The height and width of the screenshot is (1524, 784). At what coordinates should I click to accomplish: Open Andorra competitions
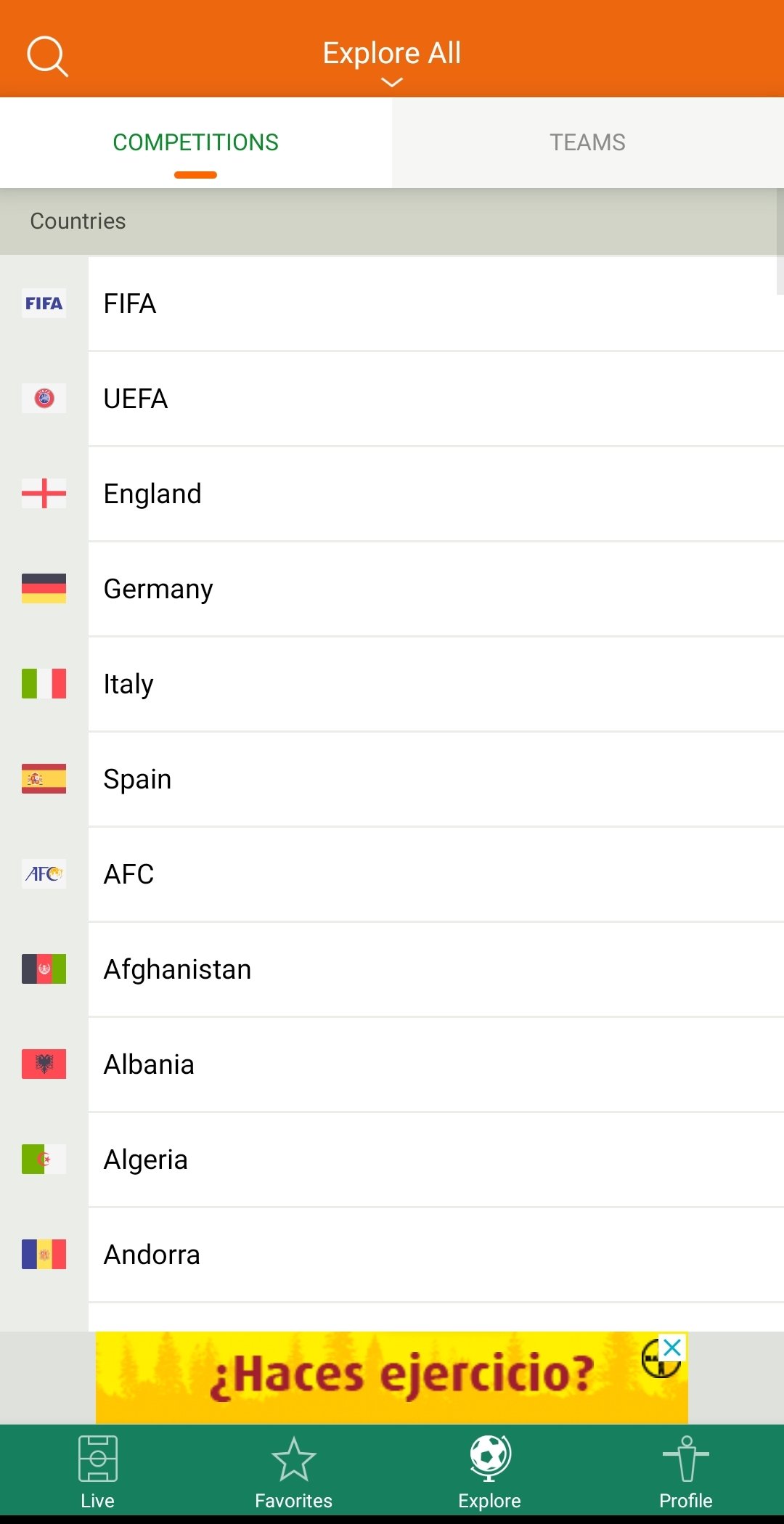[x=392, y=1255]
